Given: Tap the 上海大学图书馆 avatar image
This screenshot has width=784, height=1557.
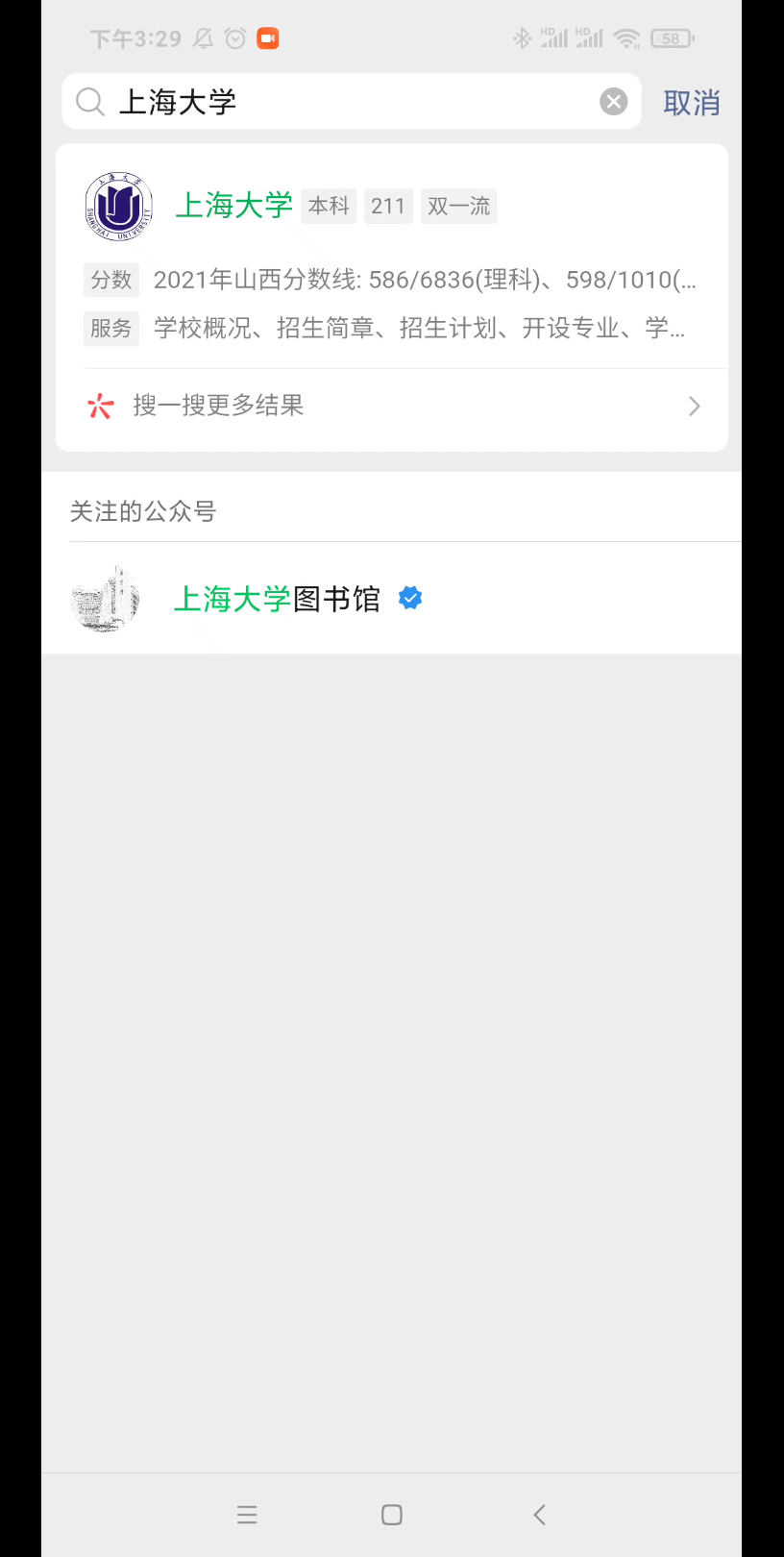Looking at the screenshot, I should click(105, 598).
